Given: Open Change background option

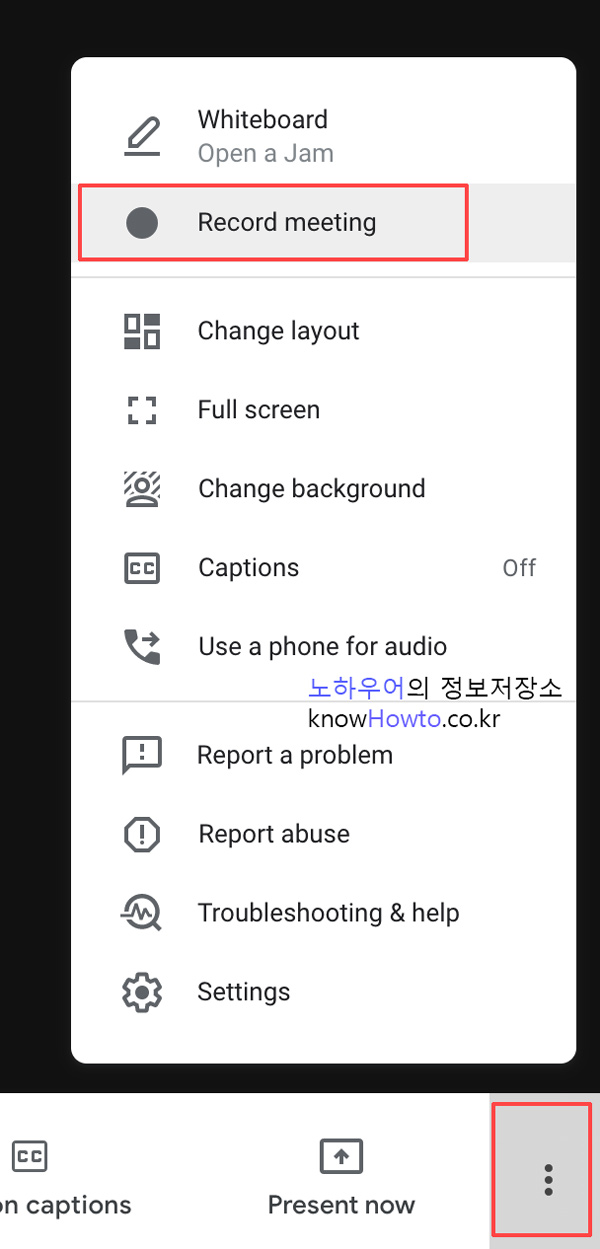Looking at the screenshot, I should point(311,489).
